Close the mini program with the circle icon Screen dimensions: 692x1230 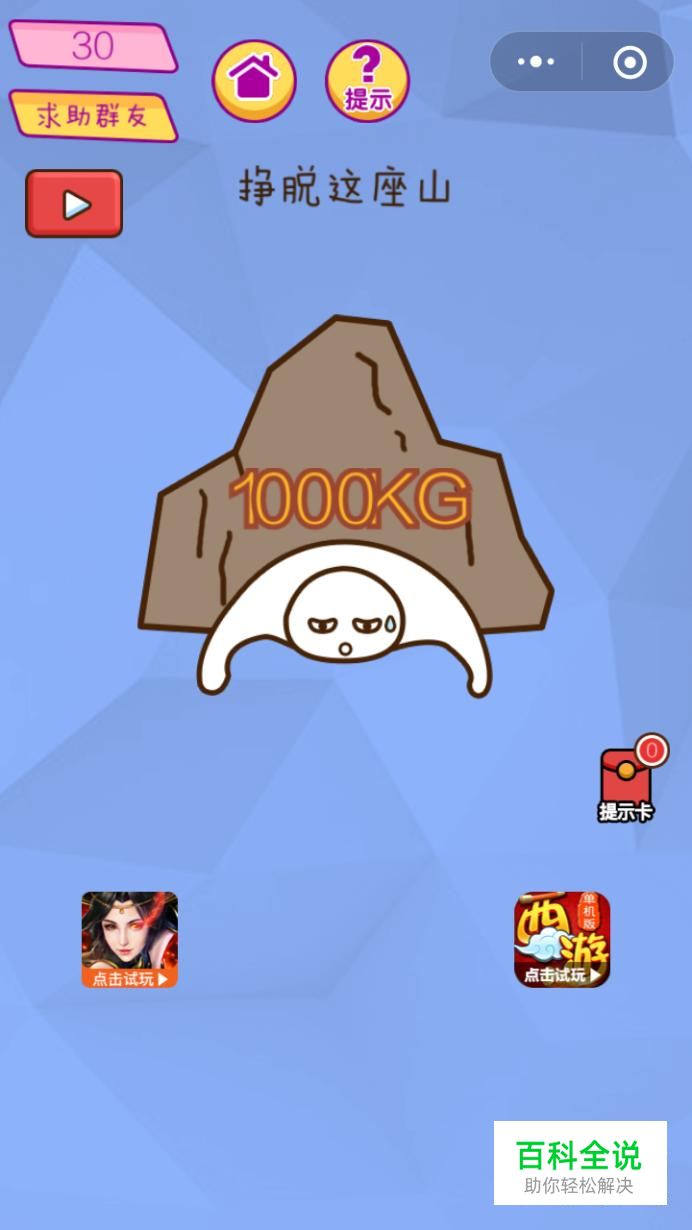629,62
